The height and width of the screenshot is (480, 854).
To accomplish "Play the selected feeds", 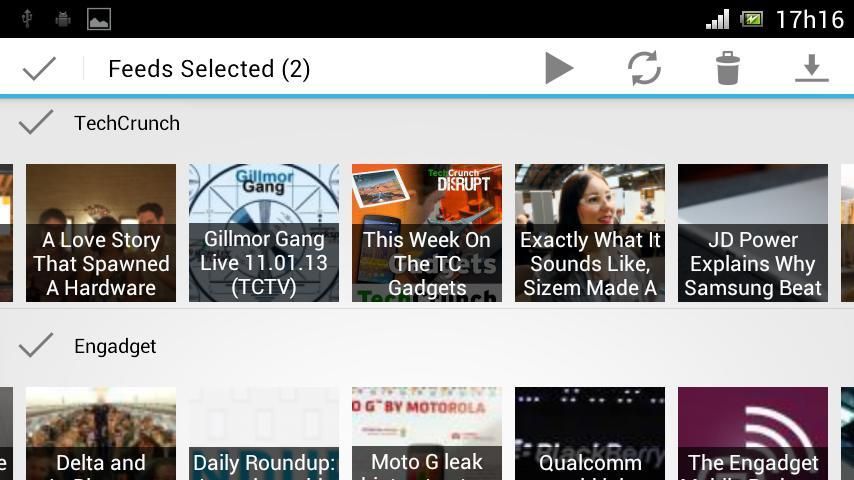I will click(559, 68).
